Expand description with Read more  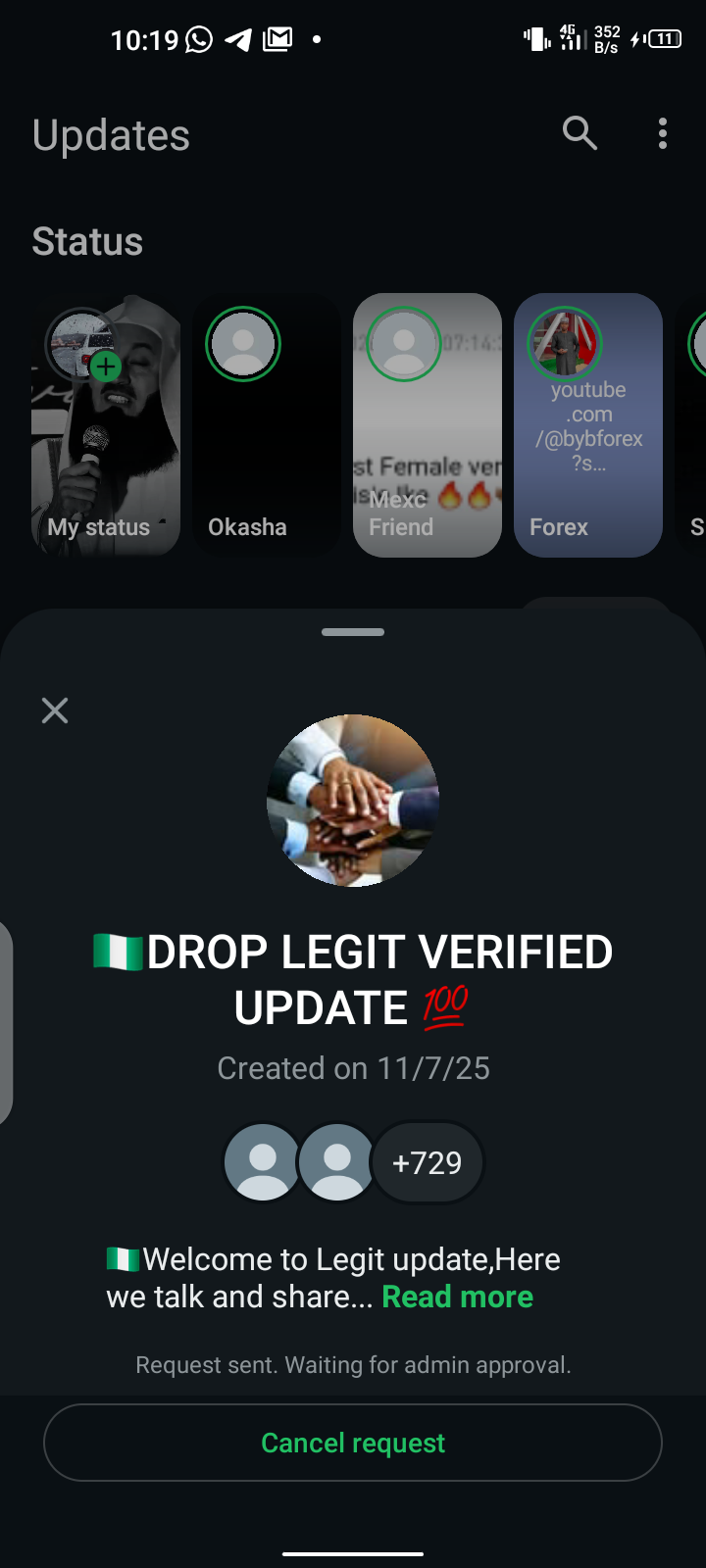[x=457, y=1297]
